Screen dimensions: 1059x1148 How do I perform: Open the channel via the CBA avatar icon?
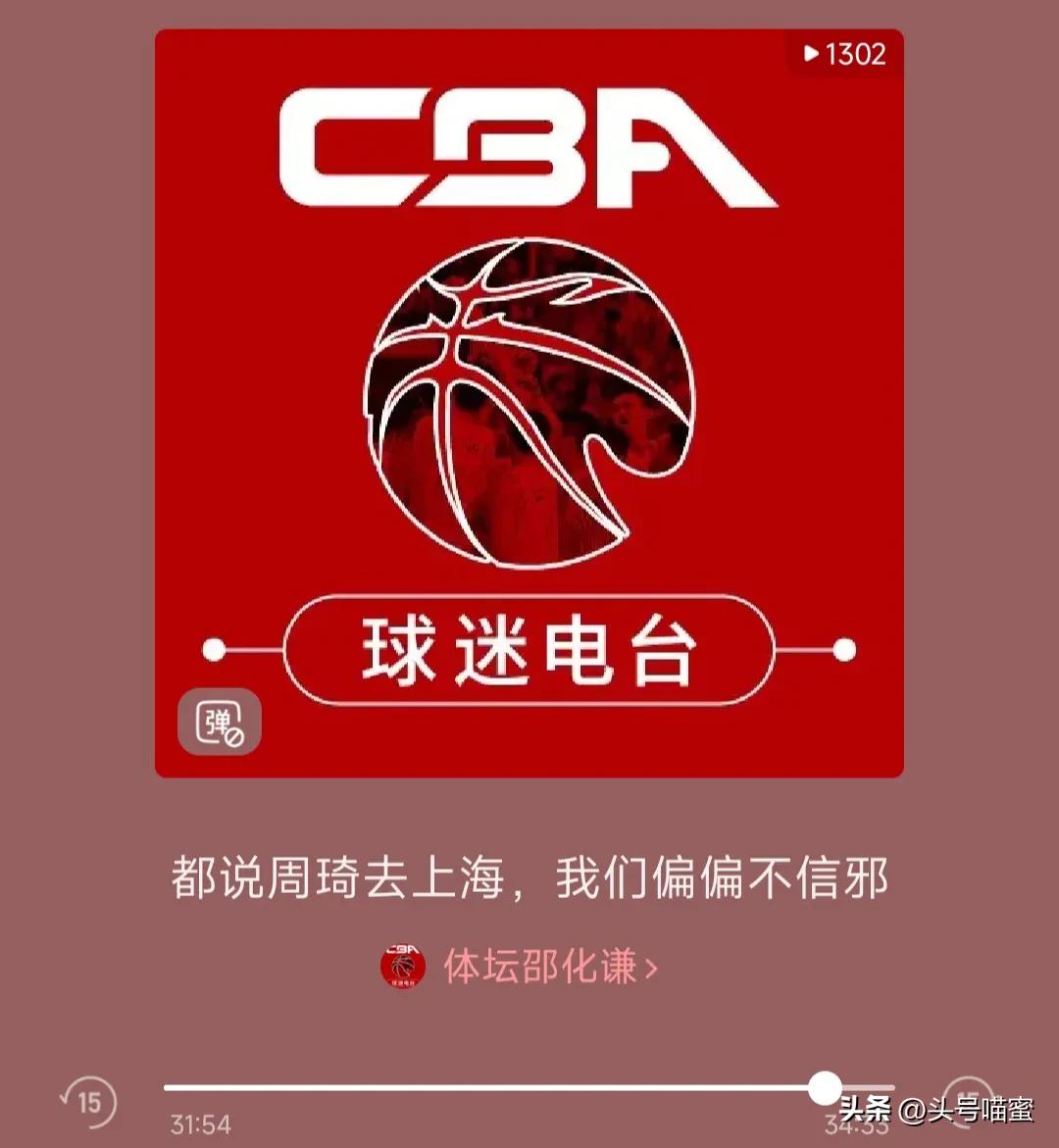click(x=403, y=966)
